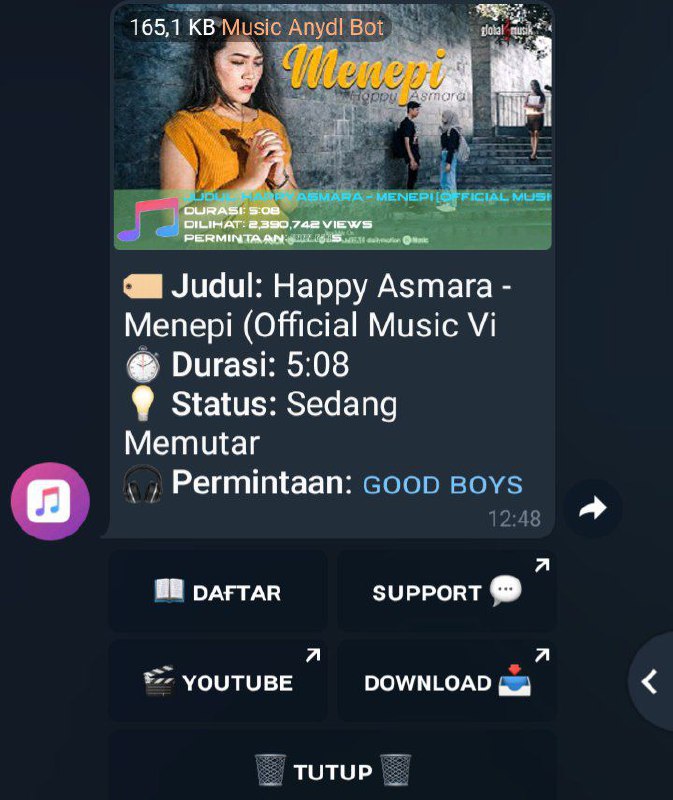Select the DOWNLOAD button
The height and width of the screenshot is (800, 673).
446,683
